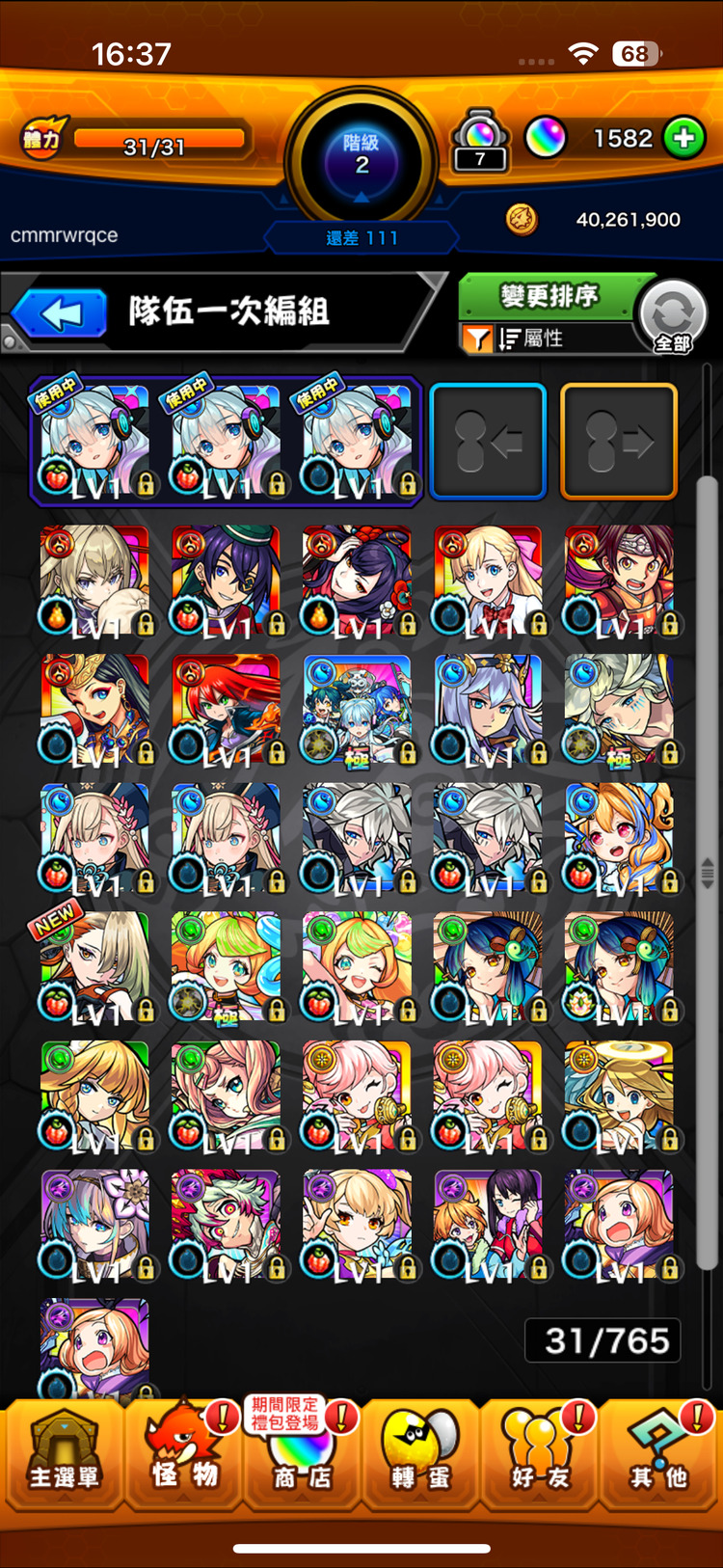This screenshot has height=1568, width=723.
Task: Tap the rank level 階級 badge
Action: 361,156
